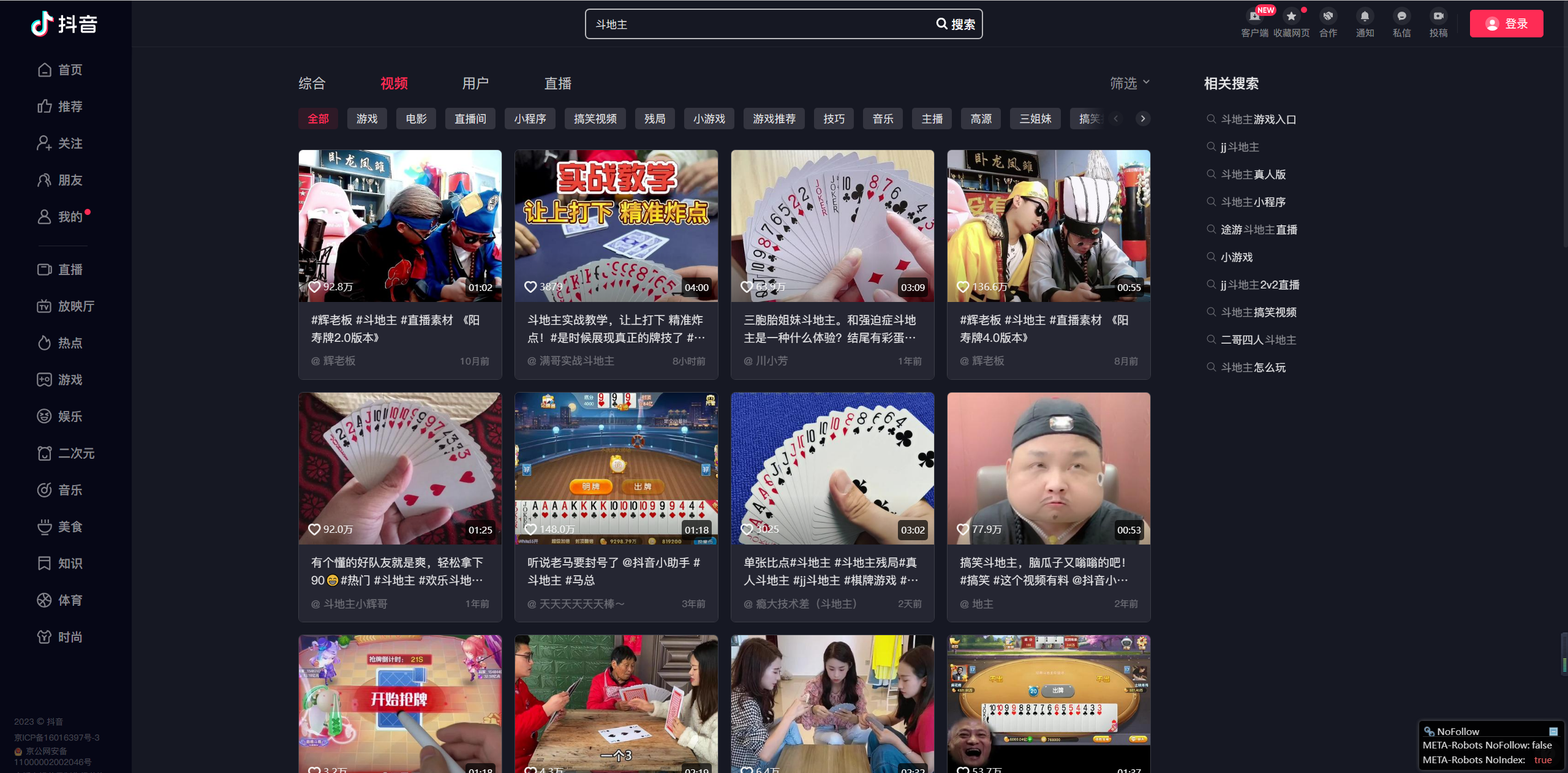Play the 听说老马要封号了 video
Viewport: 1568px width, 773px height.
616,469
